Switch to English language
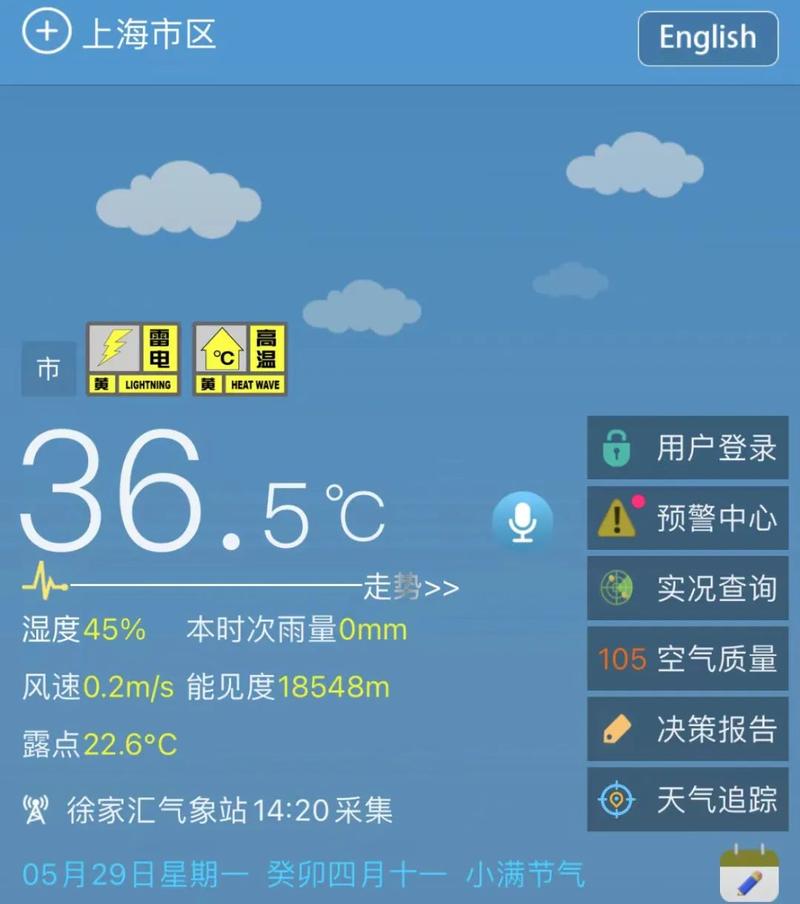Viewport: 800px width, 904px height. (x=707, y=39)
